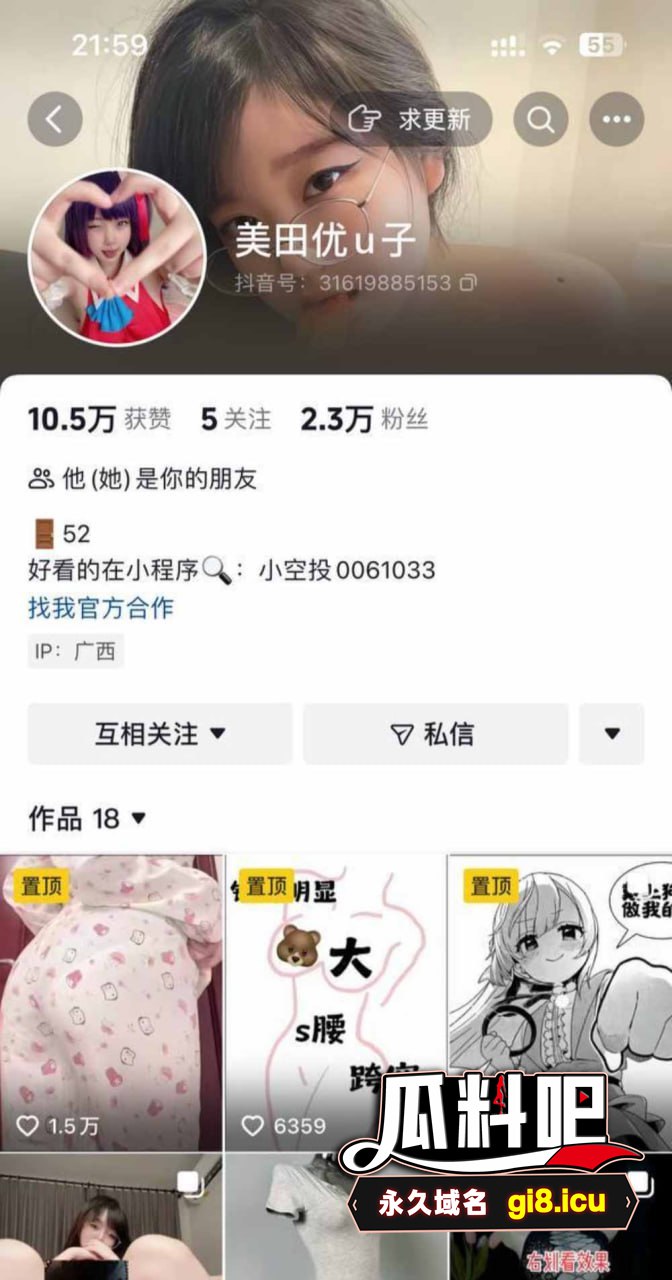Open the pinned video with 1.5万 likes
The image size is (672, 1280).
coord(111,1000)
